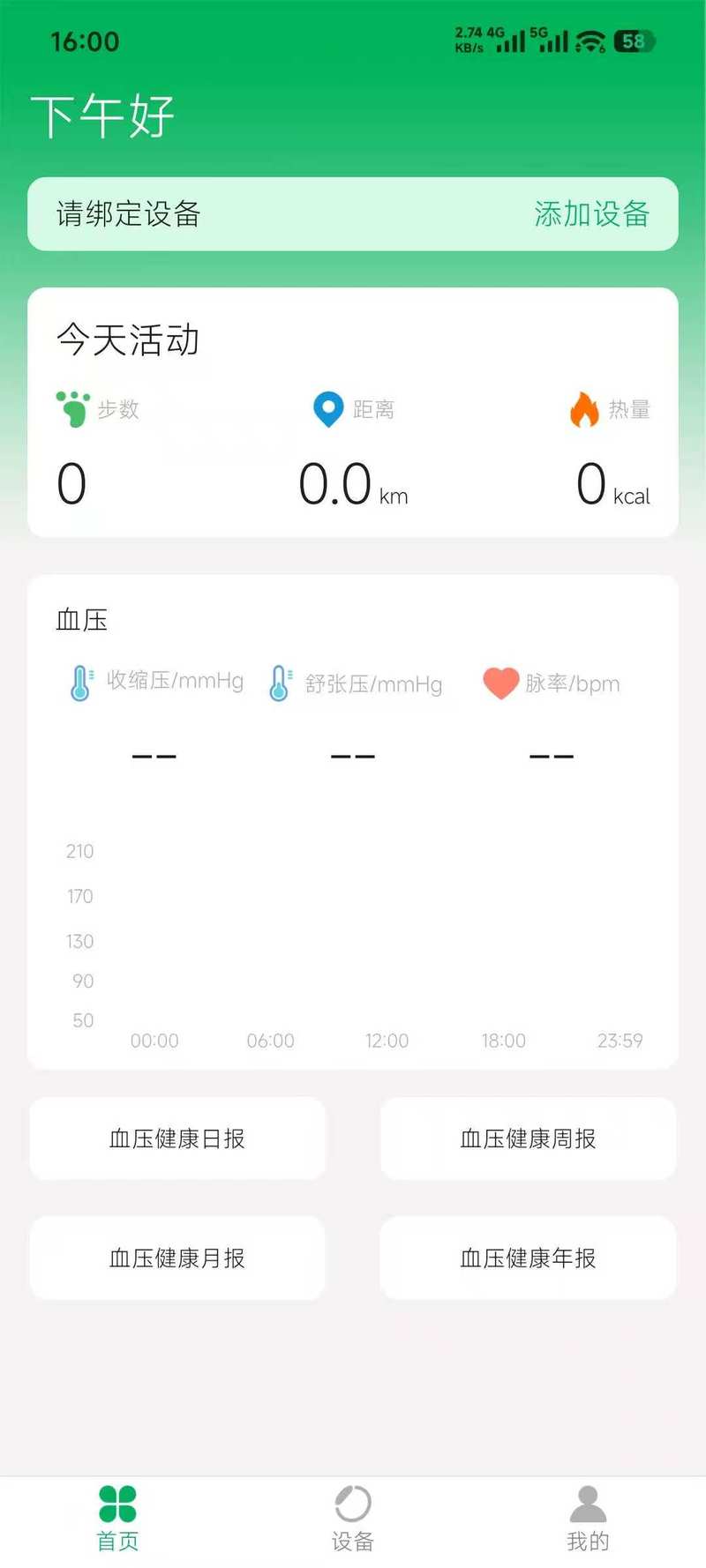The height and width of the screenshot is (1568, 706).
Task: Go to the 我的 tab
Action: pos(588,1519)
